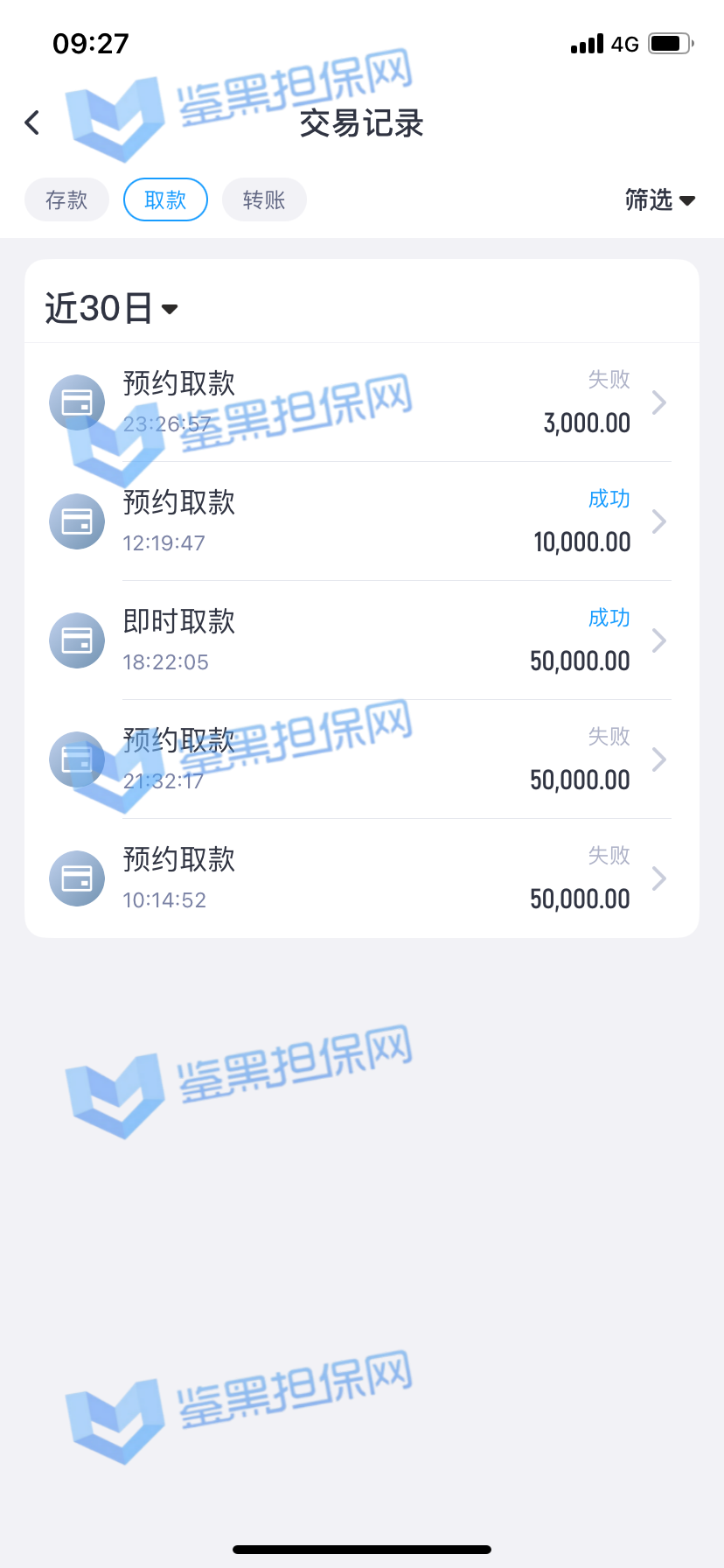Go back from transaction records

(32, 122)
